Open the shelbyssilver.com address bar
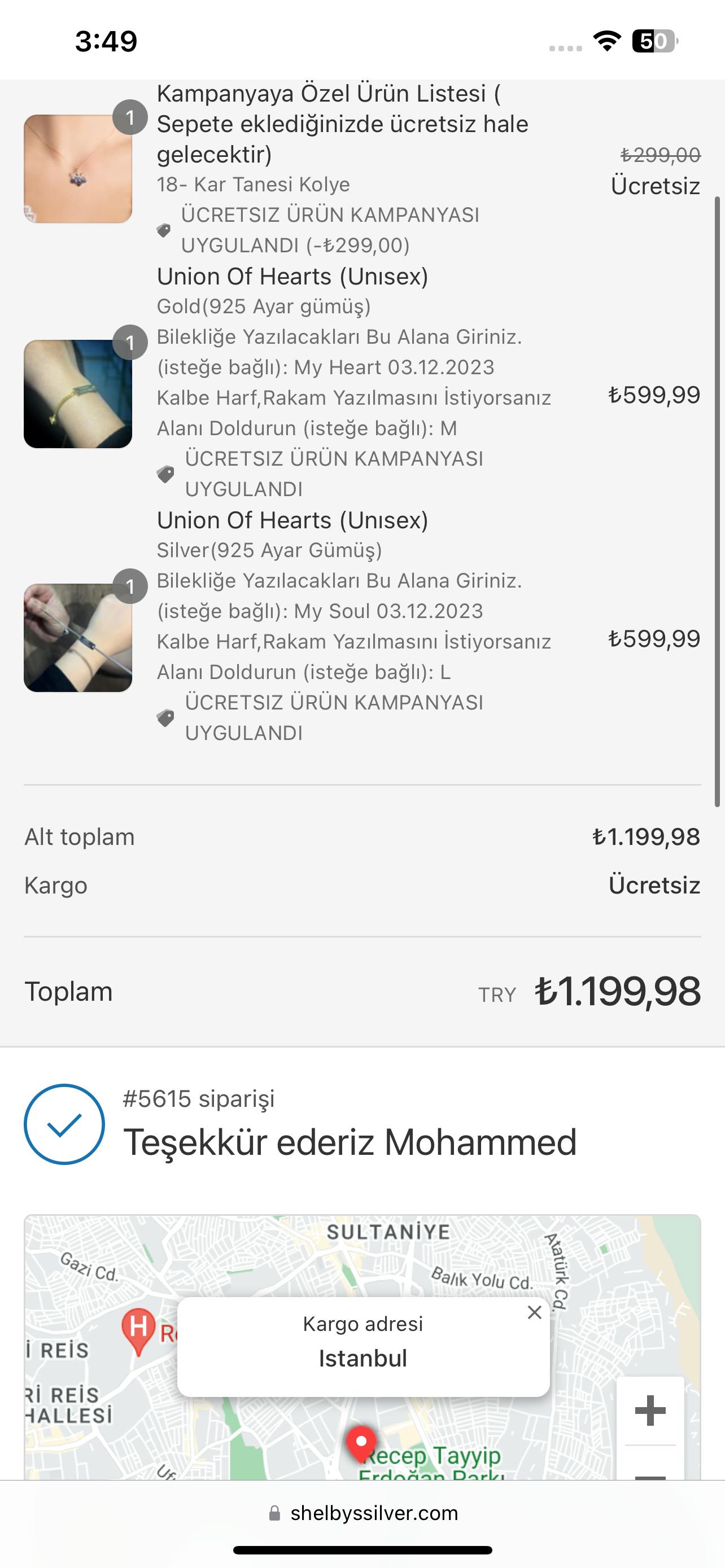The width and height of the screenshot is (725, 1568). (x=363, y=1513)
